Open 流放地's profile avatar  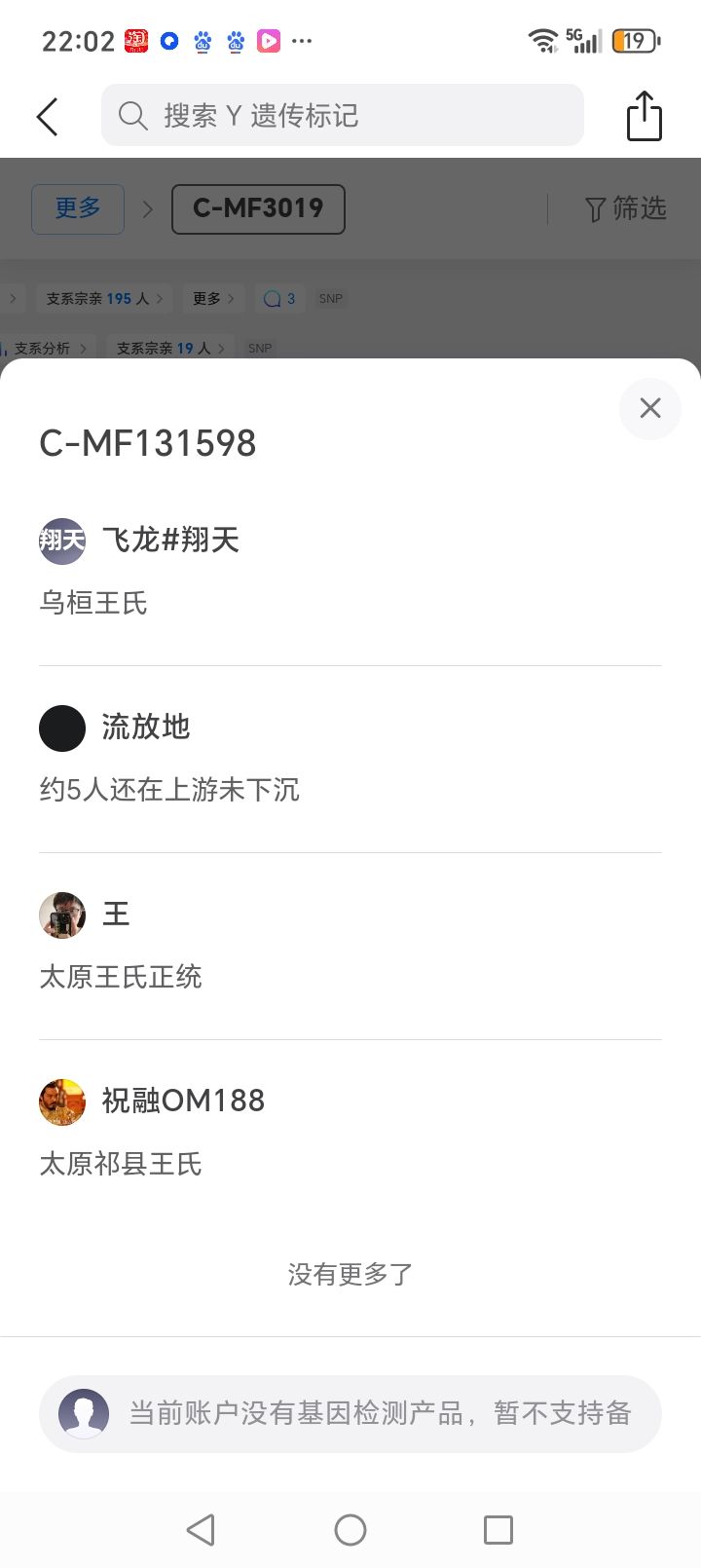[62, 728]
